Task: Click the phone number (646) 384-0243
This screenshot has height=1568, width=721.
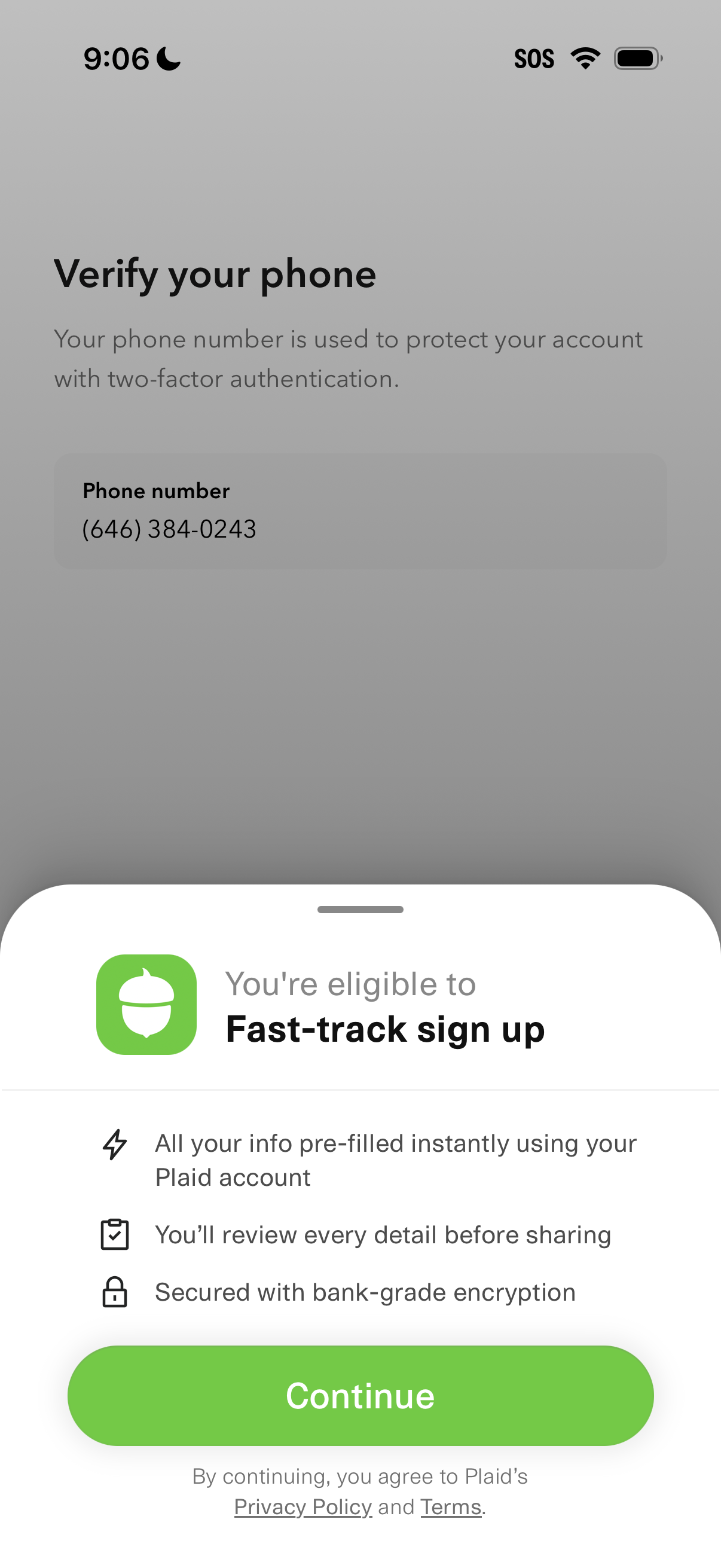Action: coord(170,529)
